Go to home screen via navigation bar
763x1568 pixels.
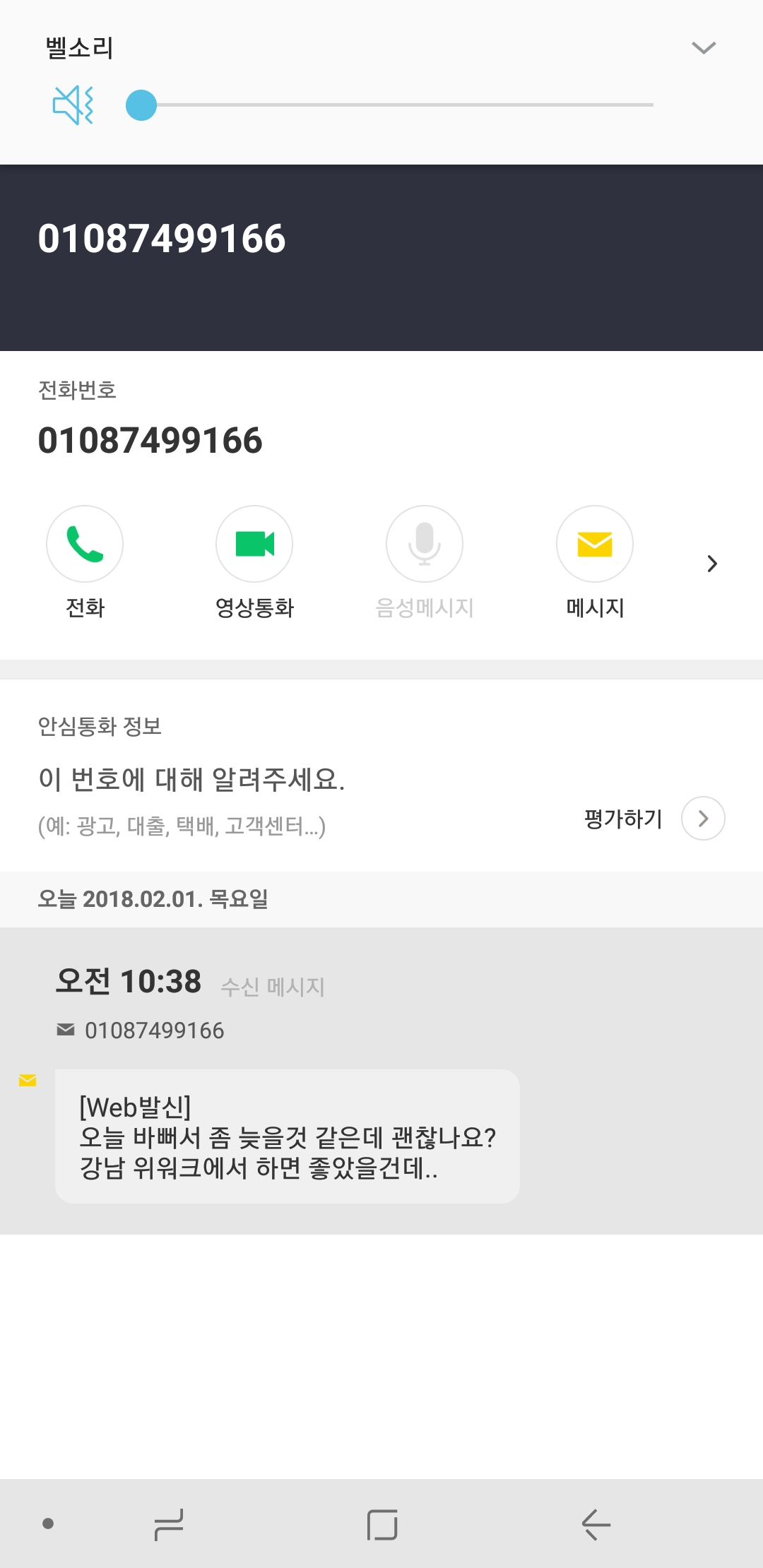click(x=382, y=1524)
